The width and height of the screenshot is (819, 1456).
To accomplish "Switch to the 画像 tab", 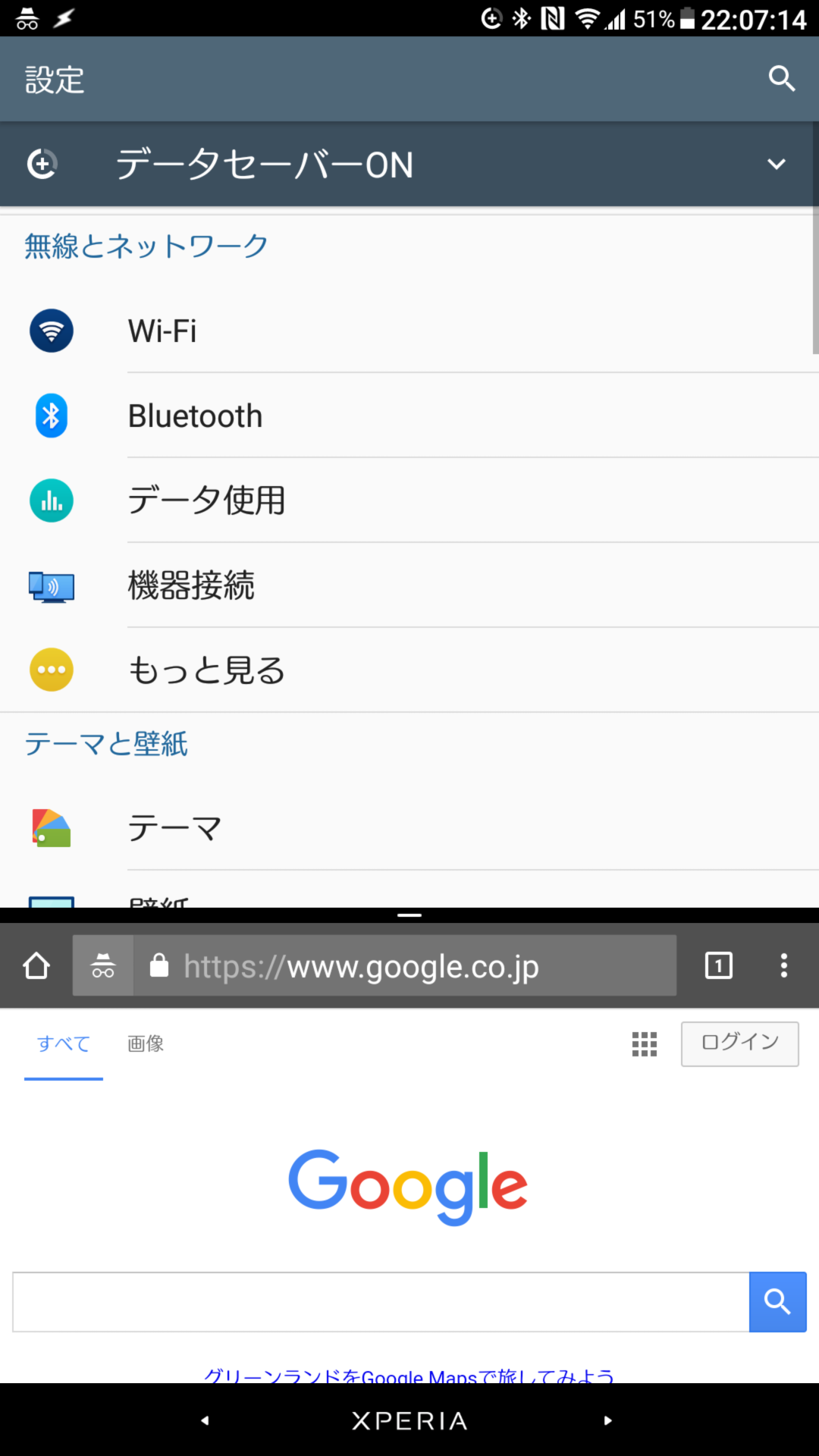I will click(x=145, y=1043).
